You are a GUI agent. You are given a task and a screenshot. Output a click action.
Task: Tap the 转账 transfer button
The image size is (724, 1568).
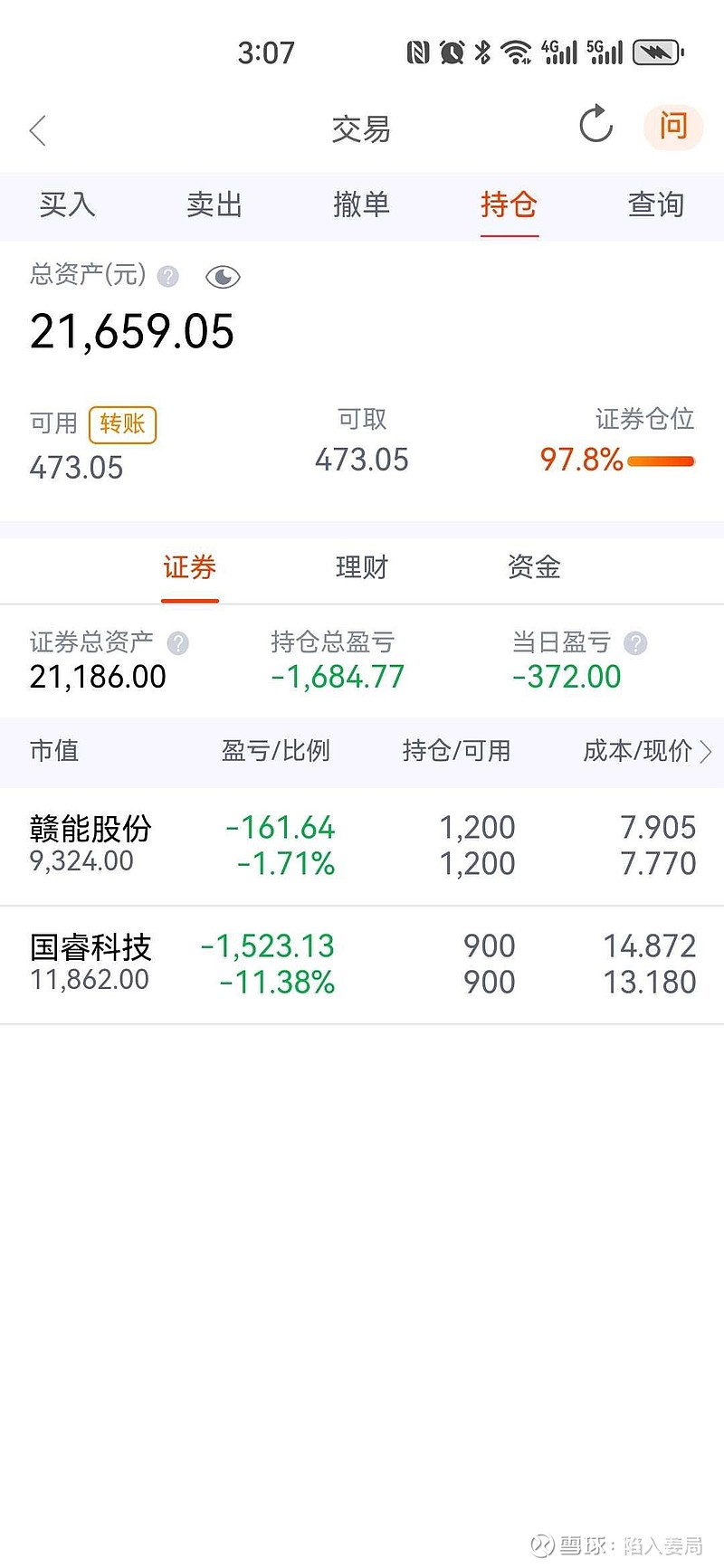point(122,424)
